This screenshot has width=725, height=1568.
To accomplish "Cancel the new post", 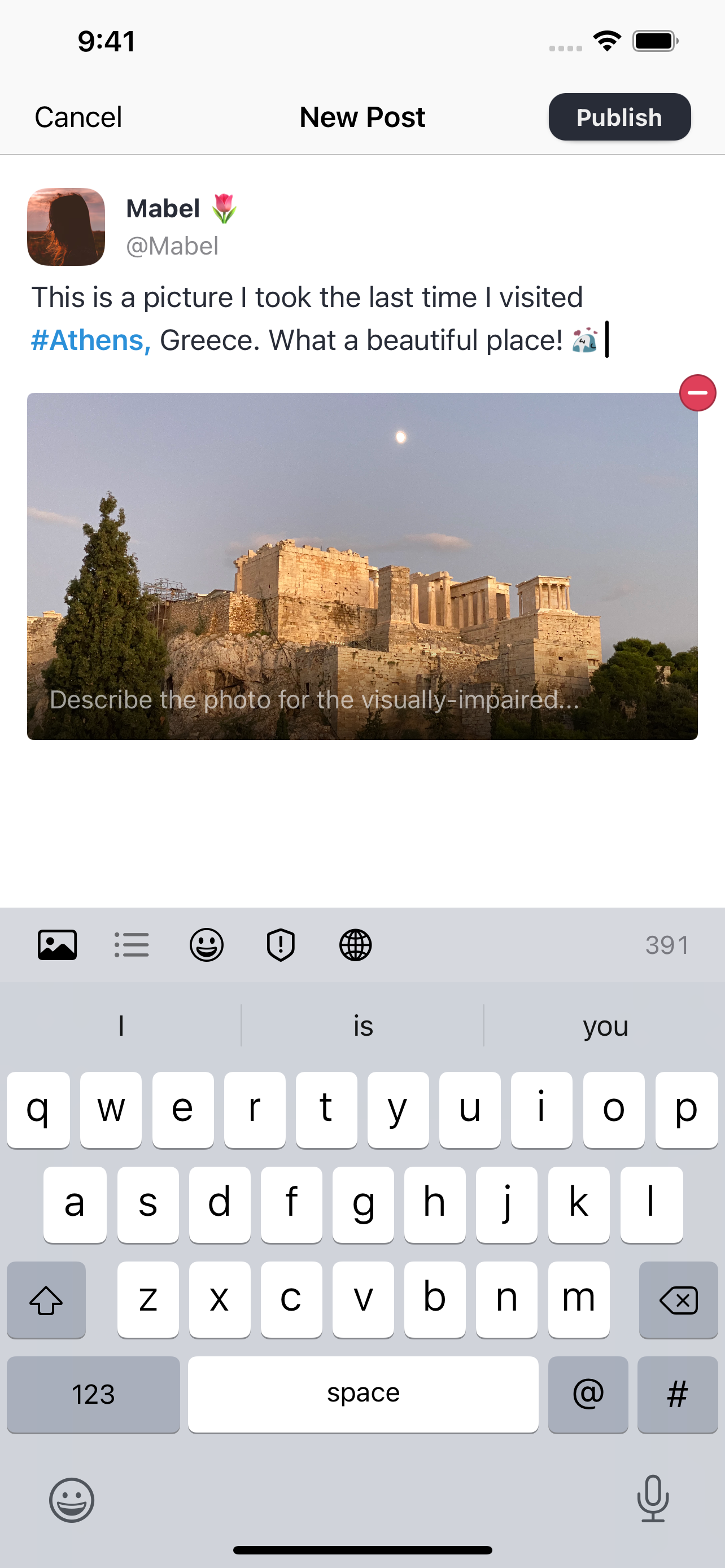I will pos(78,117).
